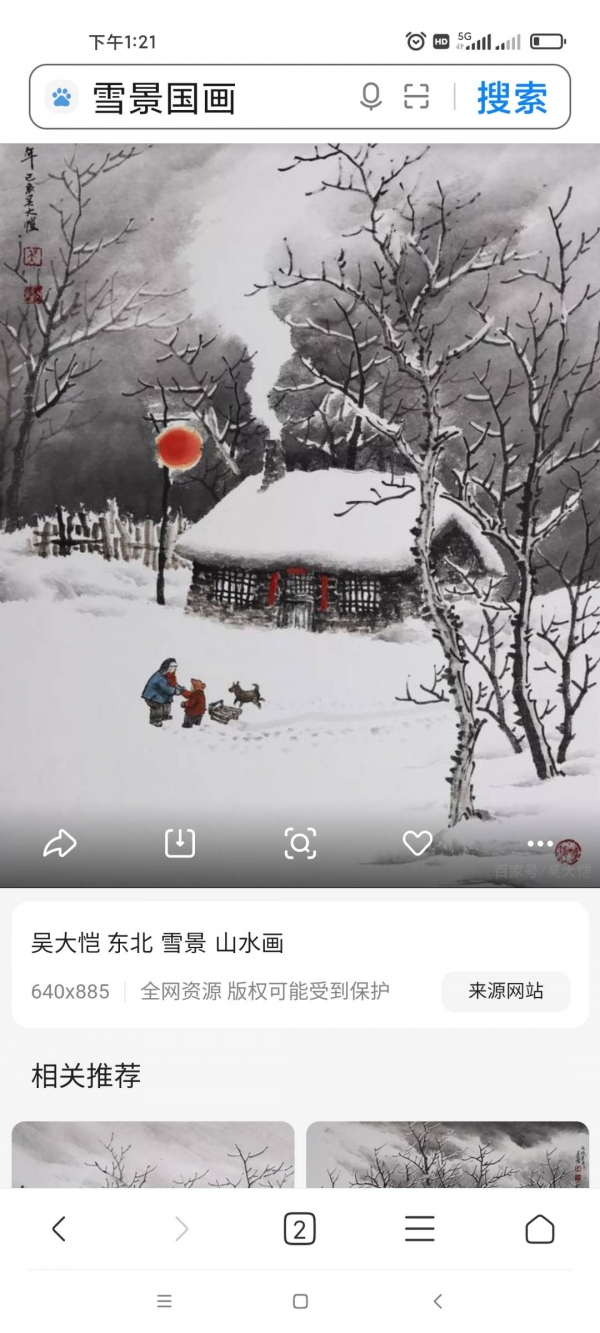
Task: Share this snow painting image
Action: coord(60,844)
